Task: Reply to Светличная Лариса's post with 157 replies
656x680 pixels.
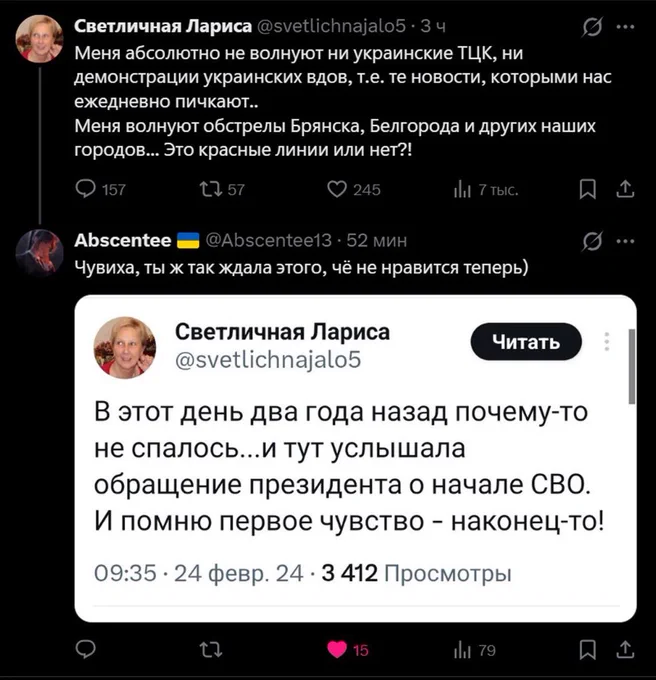Action: tap(85, 190)
